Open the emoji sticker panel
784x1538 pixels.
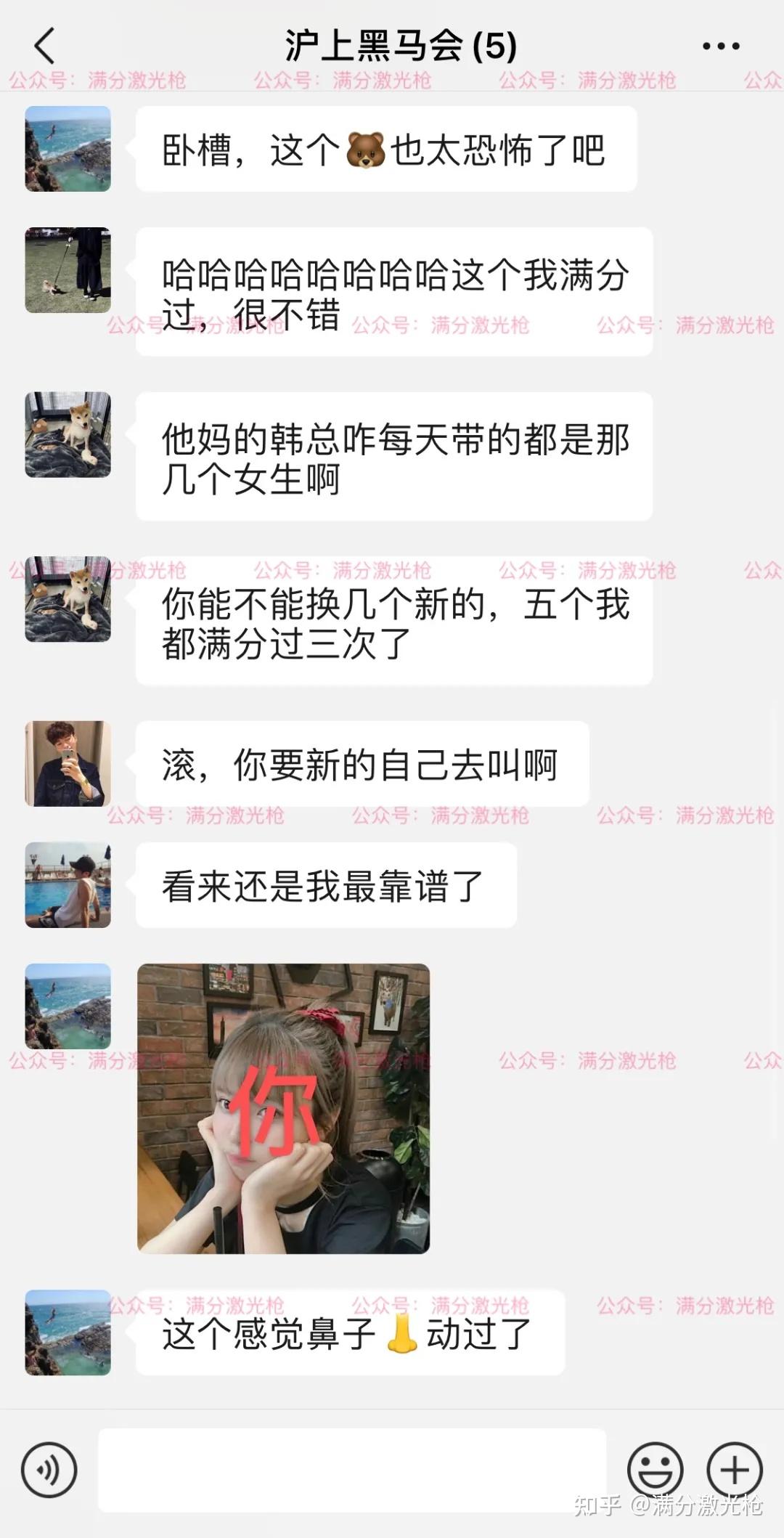coord(656,1470)
